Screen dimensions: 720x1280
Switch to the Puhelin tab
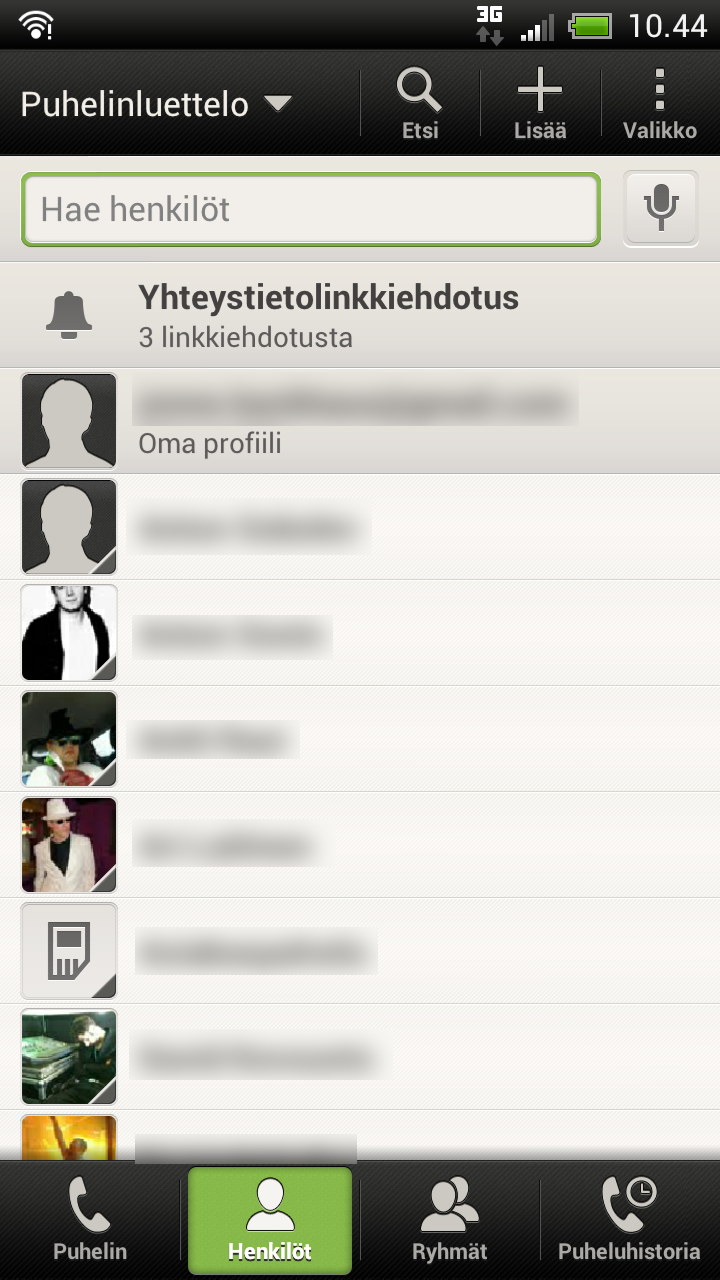90,1220
